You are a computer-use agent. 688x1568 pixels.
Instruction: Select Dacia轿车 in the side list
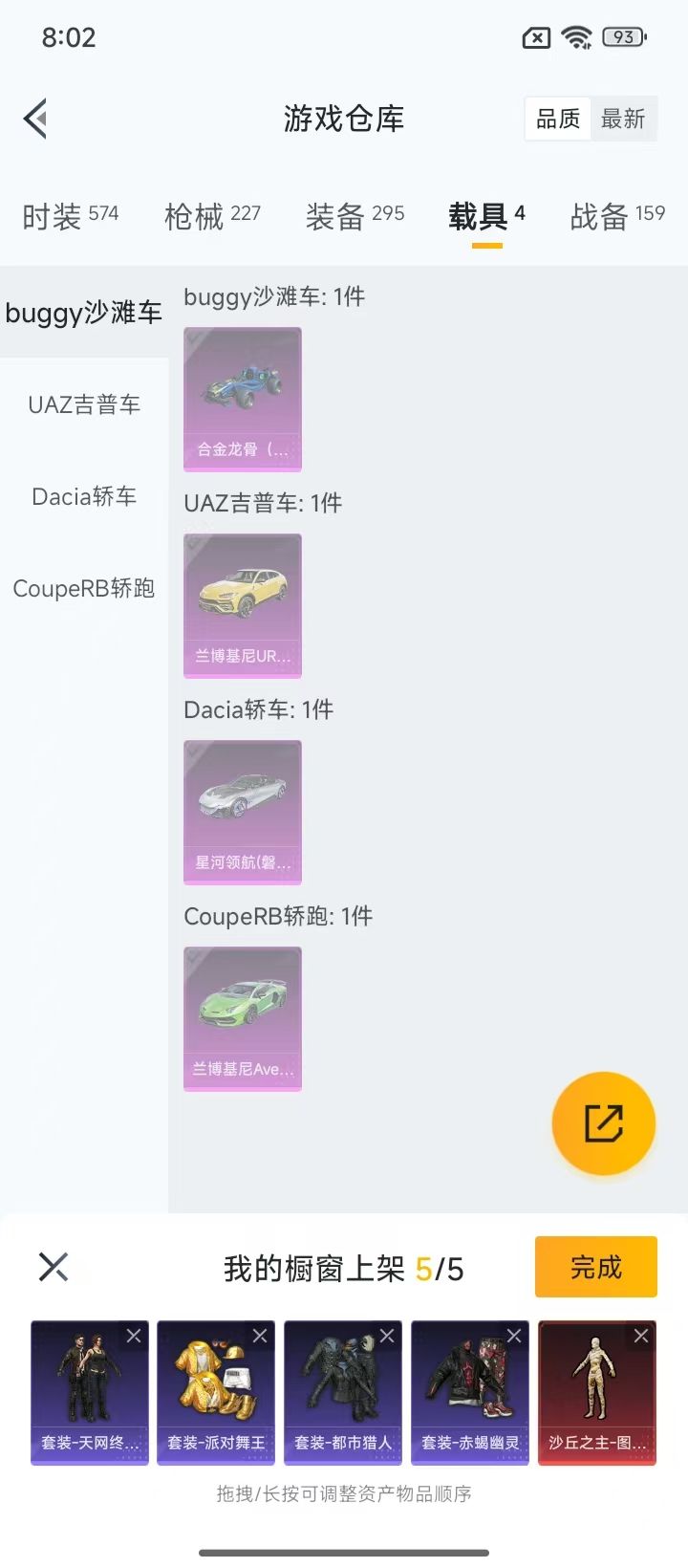point(84,496)
